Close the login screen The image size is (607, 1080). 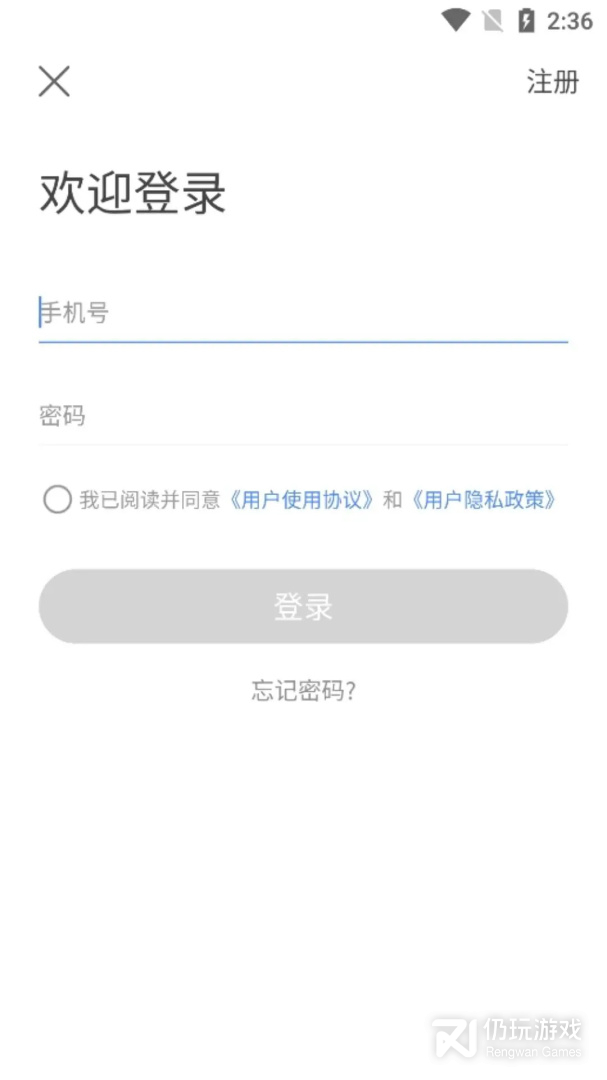coord(54,81)
